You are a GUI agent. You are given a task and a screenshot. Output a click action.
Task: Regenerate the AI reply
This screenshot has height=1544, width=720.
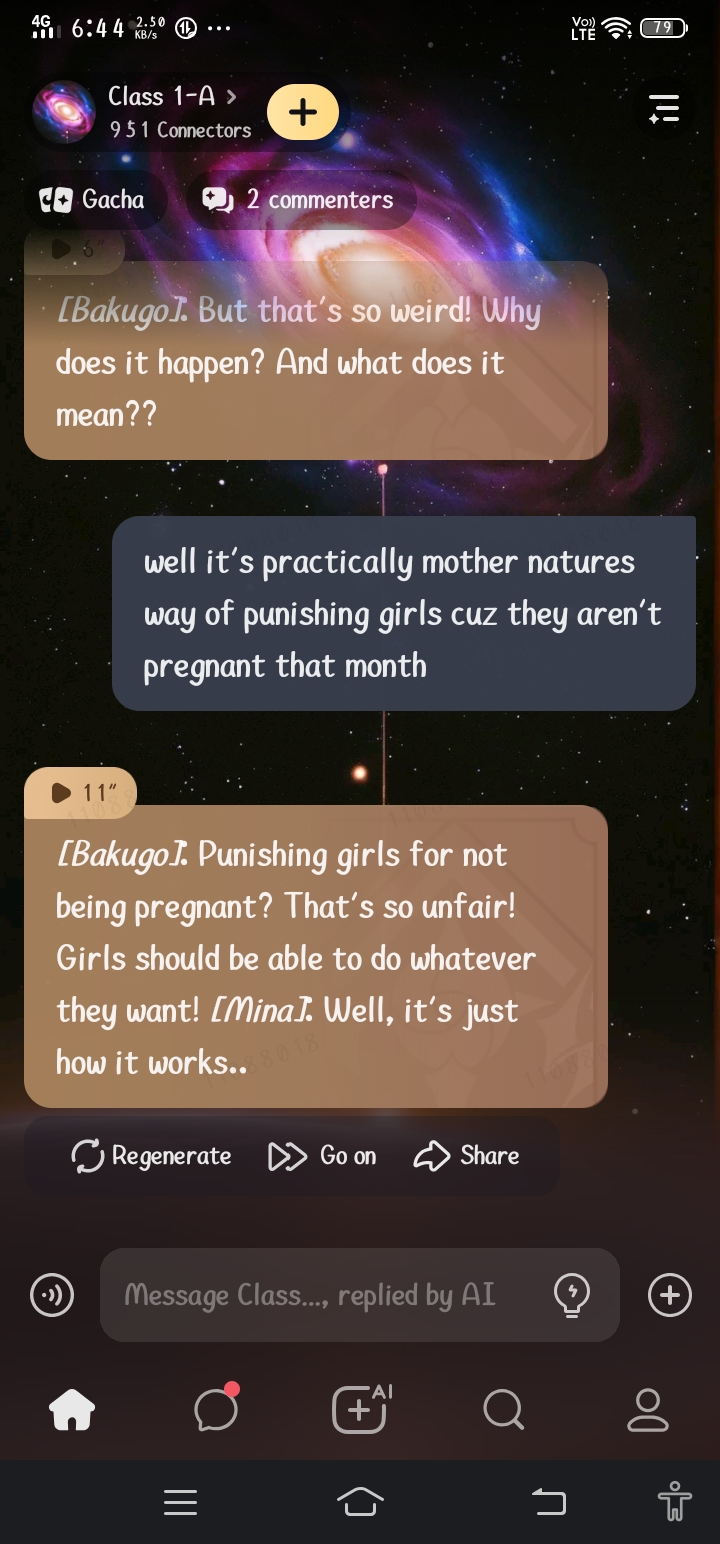(151, 1156)
